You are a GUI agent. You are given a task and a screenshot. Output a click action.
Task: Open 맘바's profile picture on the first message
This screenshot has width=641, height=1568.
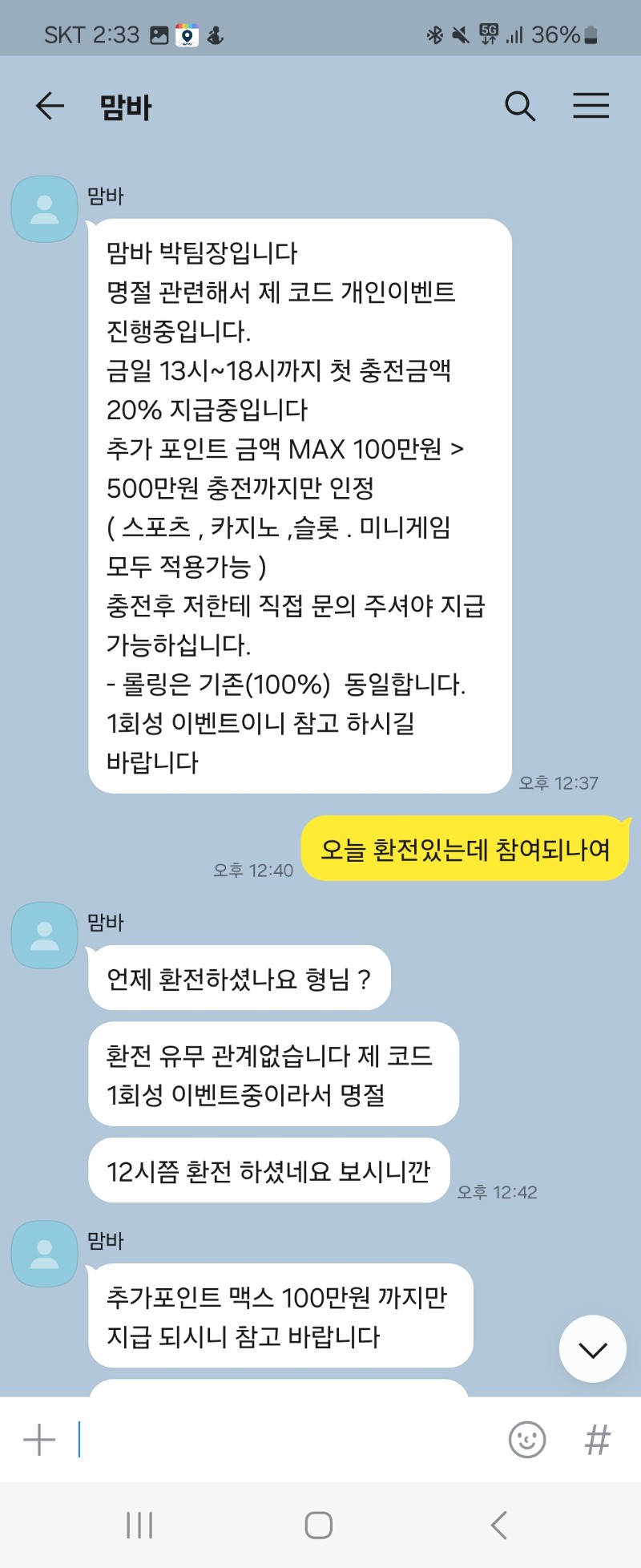pos(44,210)
